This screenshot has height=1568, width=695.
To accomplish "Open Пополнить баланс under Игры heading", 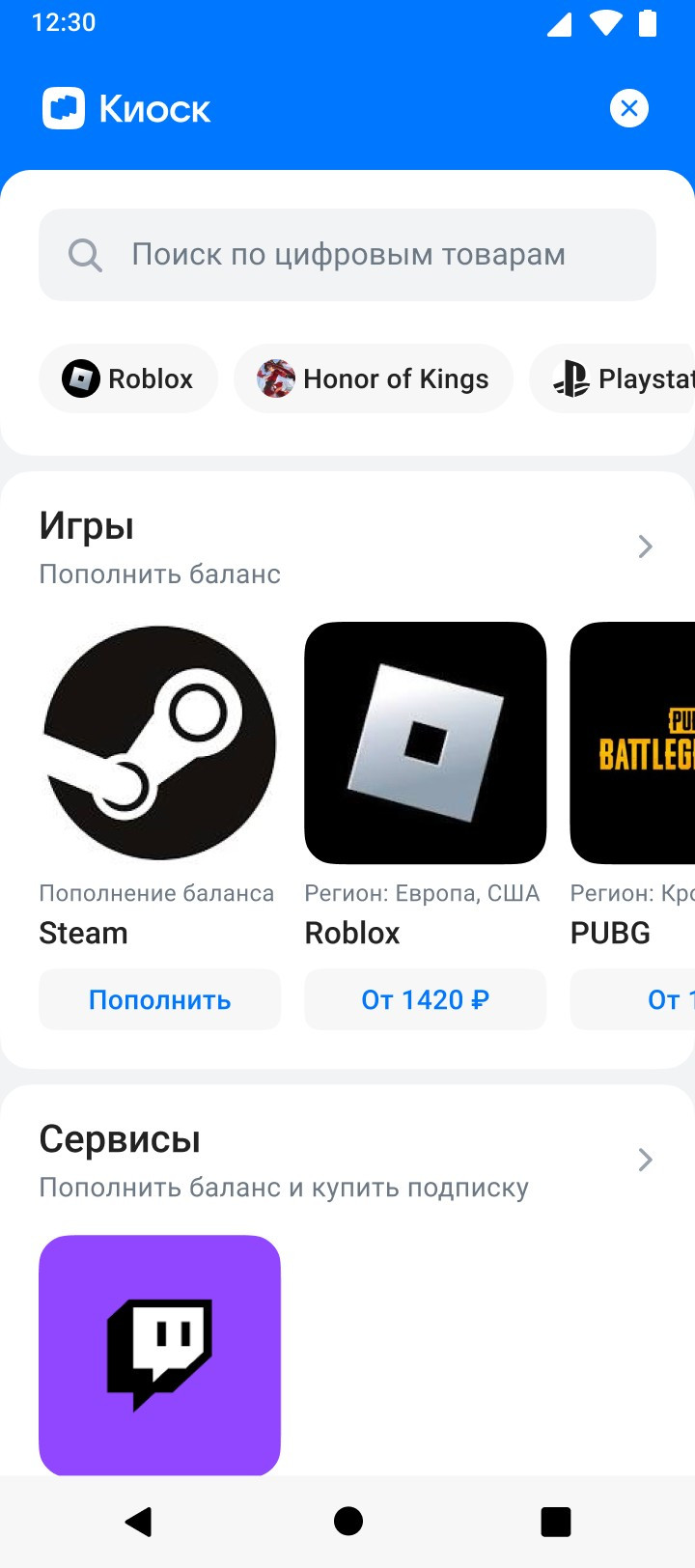I will click(159, 573).
